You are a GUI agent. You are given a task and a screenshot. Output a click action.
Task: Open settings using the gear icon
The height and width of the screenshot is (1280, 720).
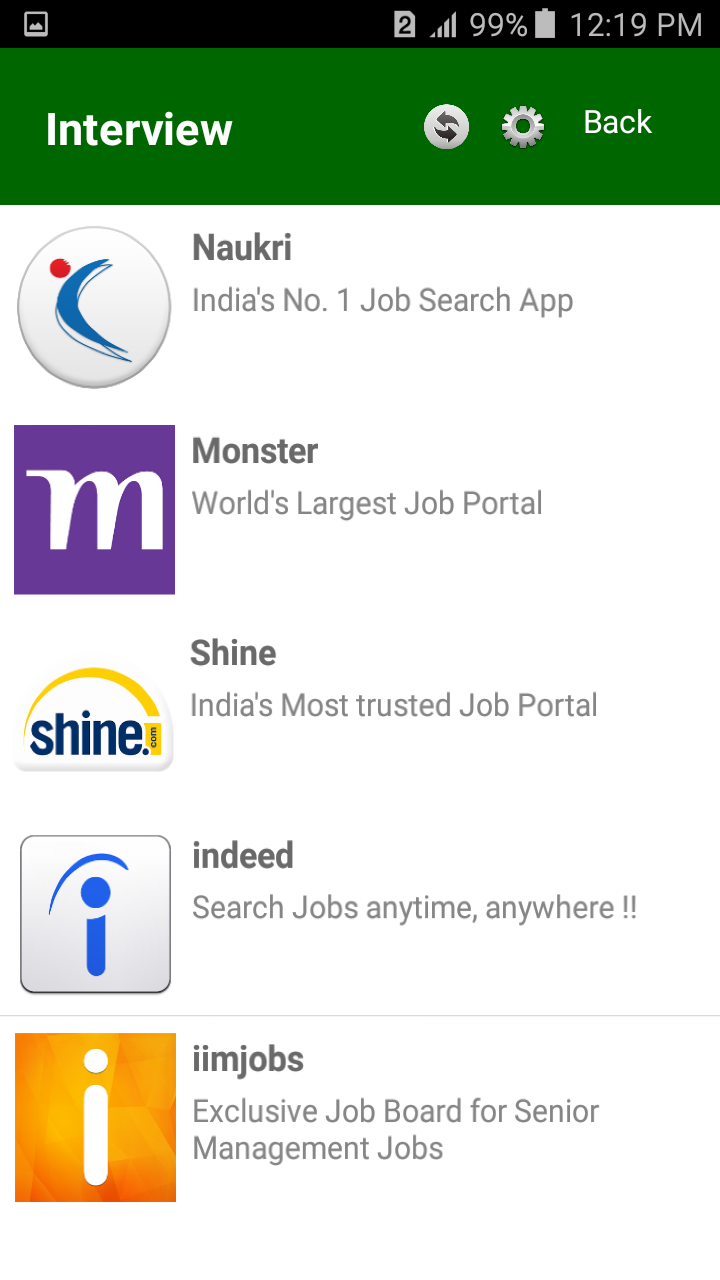tap(522, 126)
